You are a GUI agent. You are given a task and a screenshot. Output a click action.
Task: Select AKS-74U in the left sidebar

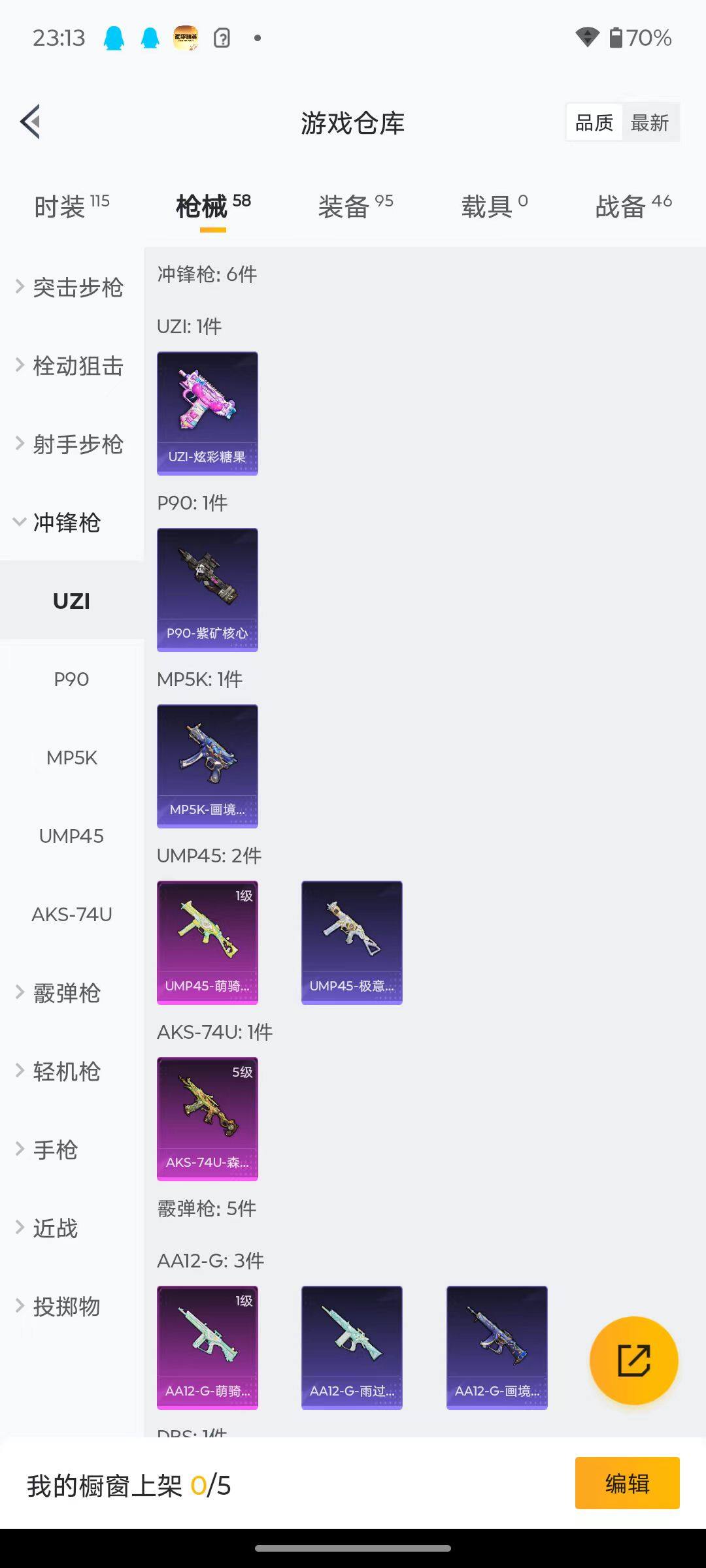tap(71, 914)
